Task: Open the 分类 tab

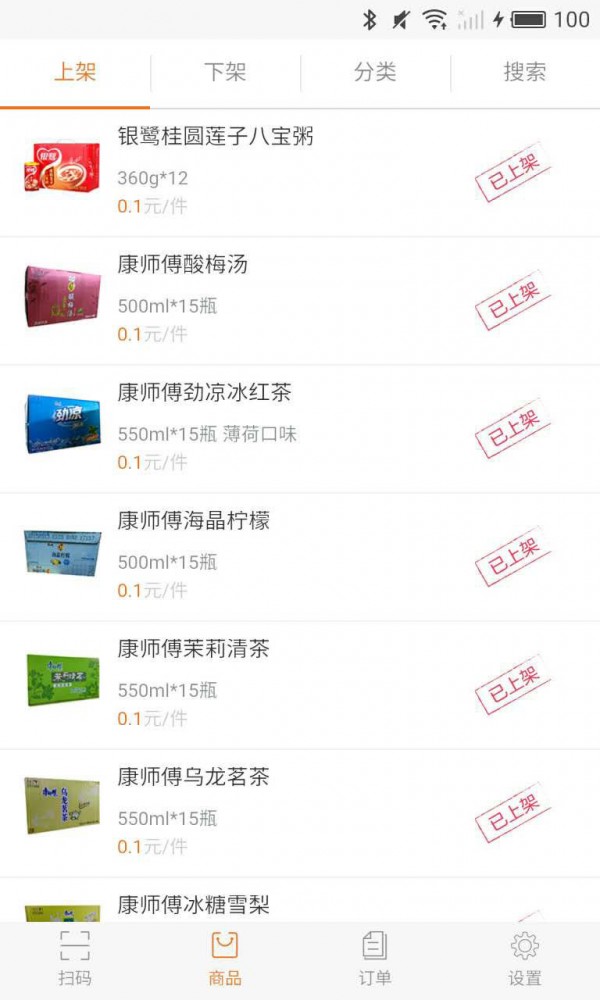Action: click(x=375, y=73)
